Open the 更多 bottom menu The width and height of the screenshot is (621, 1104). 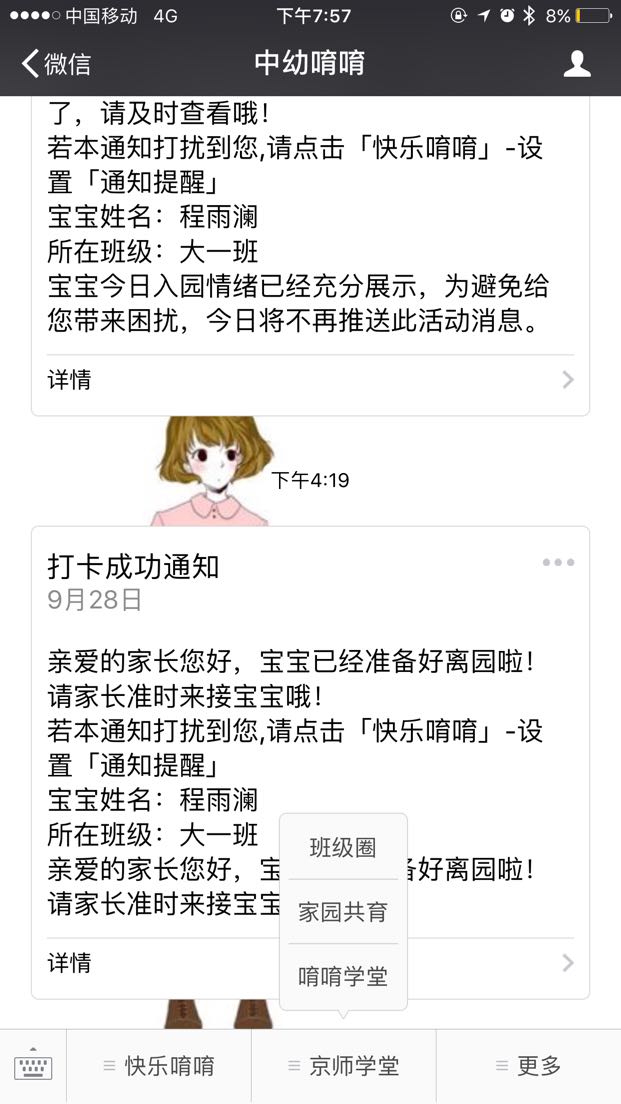coord(529,1066)
